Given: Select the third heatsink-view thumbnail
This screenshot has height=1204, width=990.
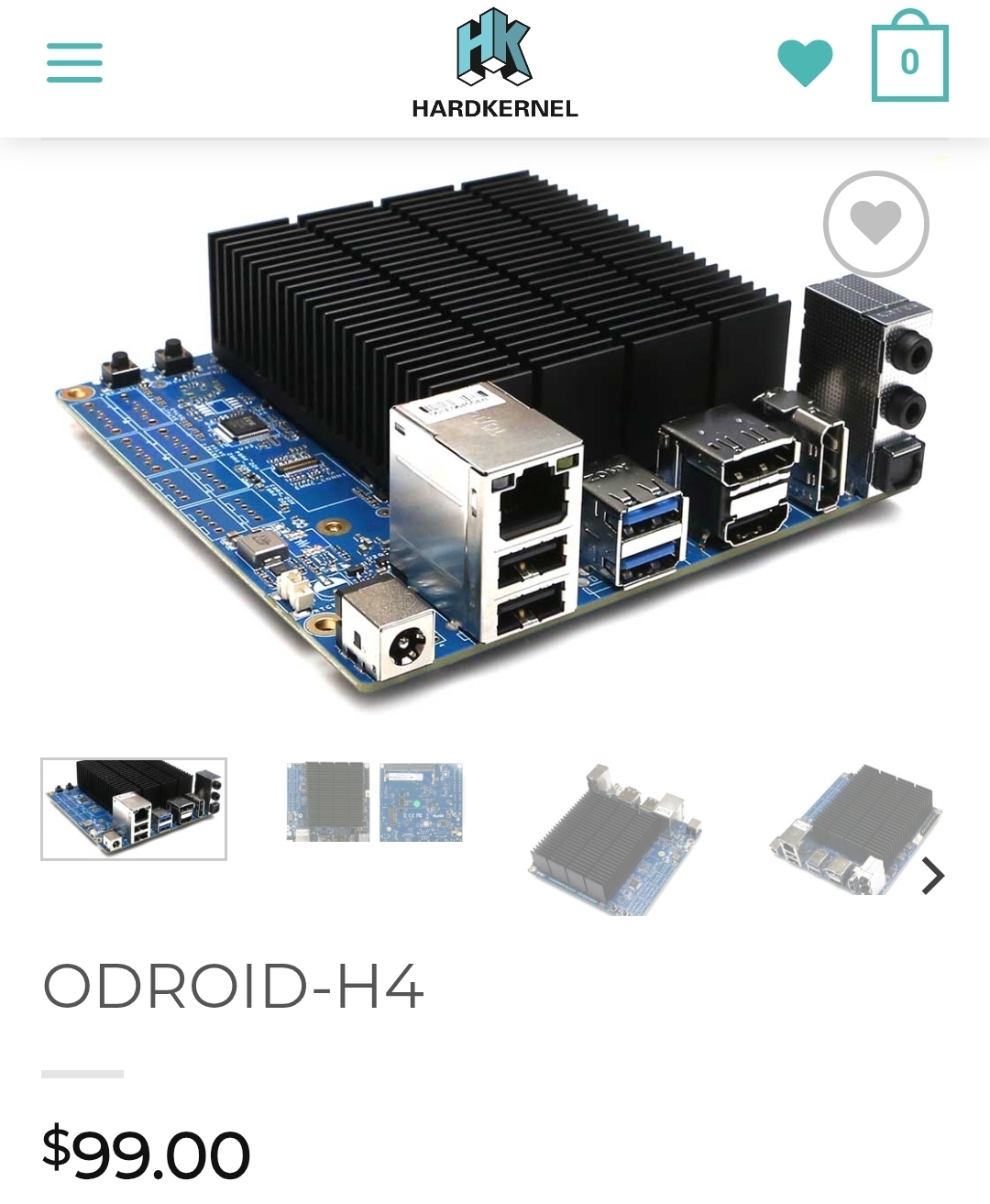Looking at the screenshot, I should [616, 839].
